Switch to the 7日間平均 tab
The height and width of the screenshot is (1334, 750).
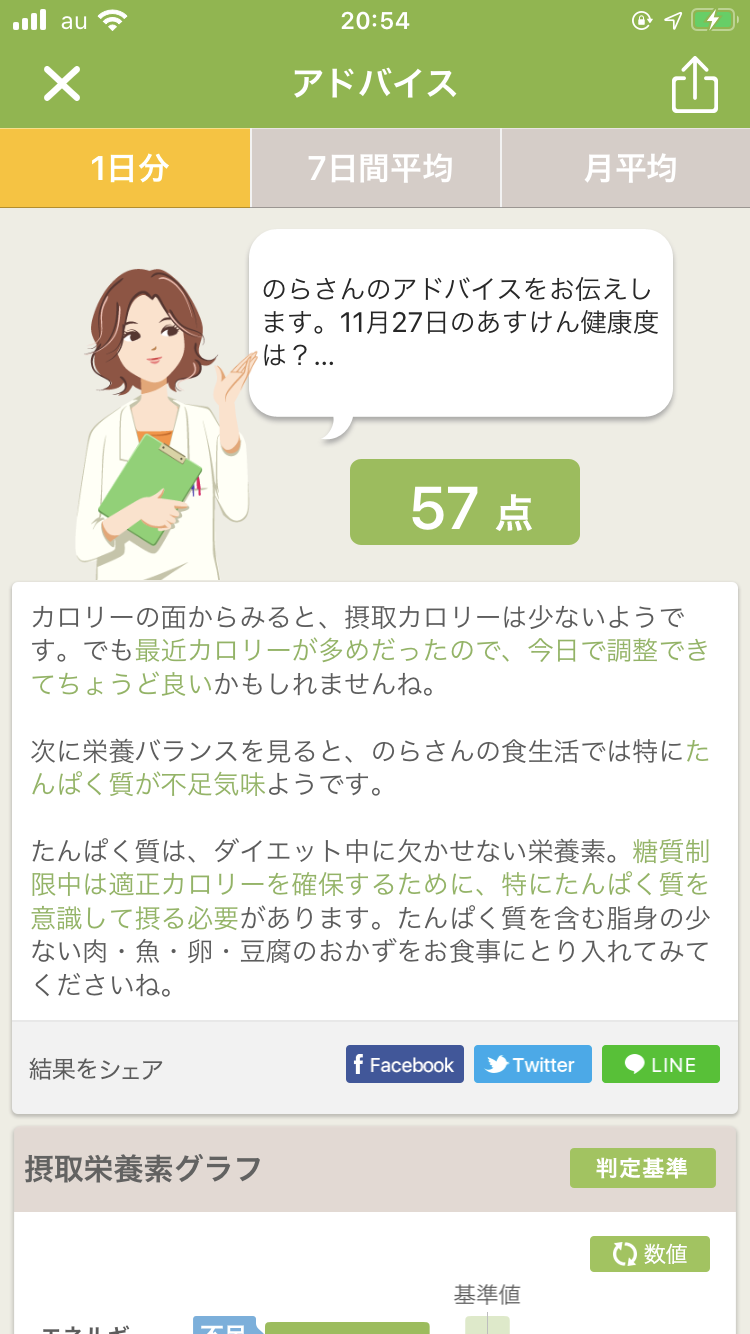click(376, 168)
